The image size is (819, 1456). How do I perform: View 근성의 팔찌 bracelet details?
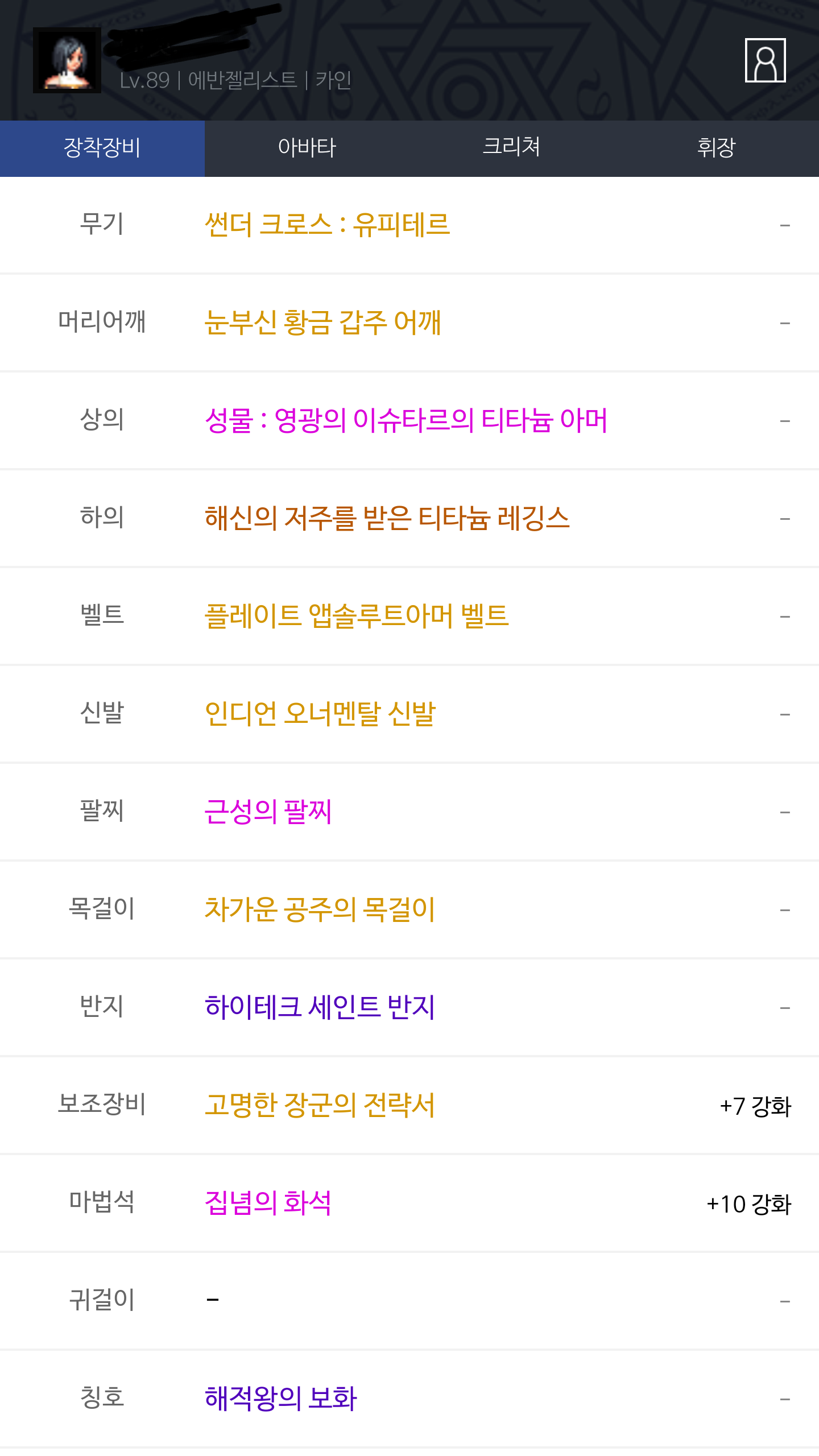pyautogui.click(x=268, y=812)
